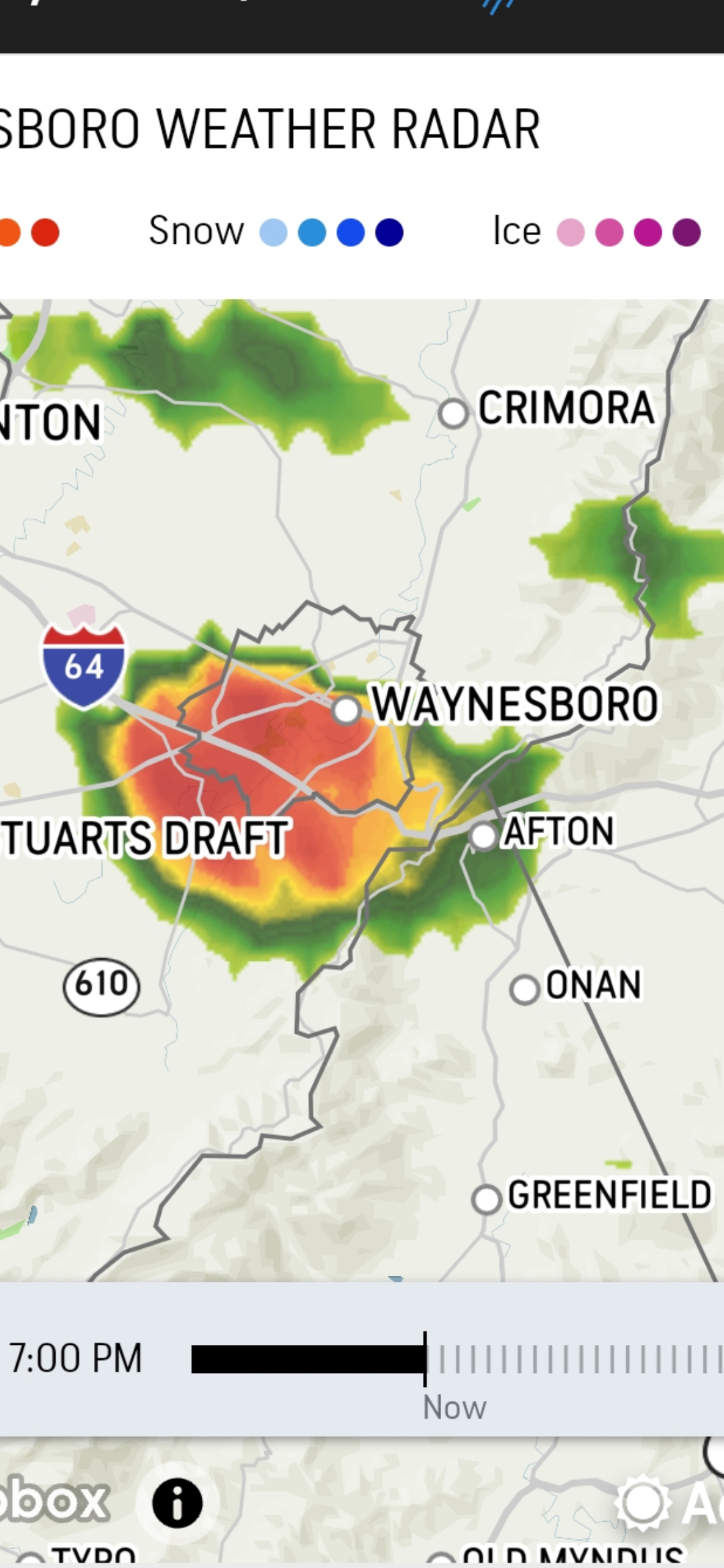724x1568 pixels.
Task: Select the Waynesboro location marker
Action: tap(346, 710)
